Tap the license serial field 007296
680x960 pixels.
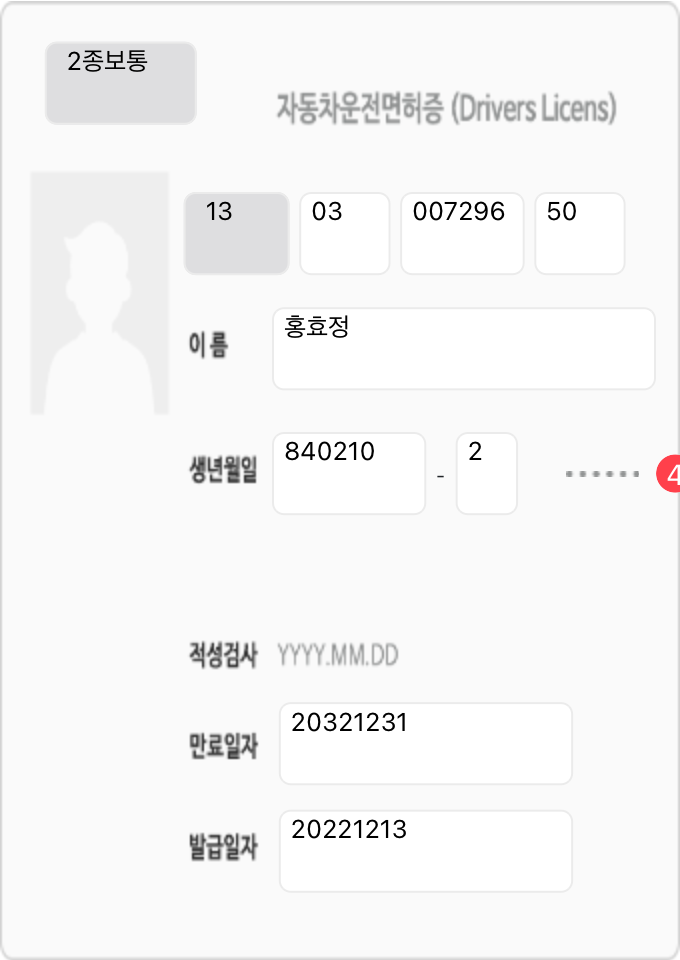coord(462,233)
